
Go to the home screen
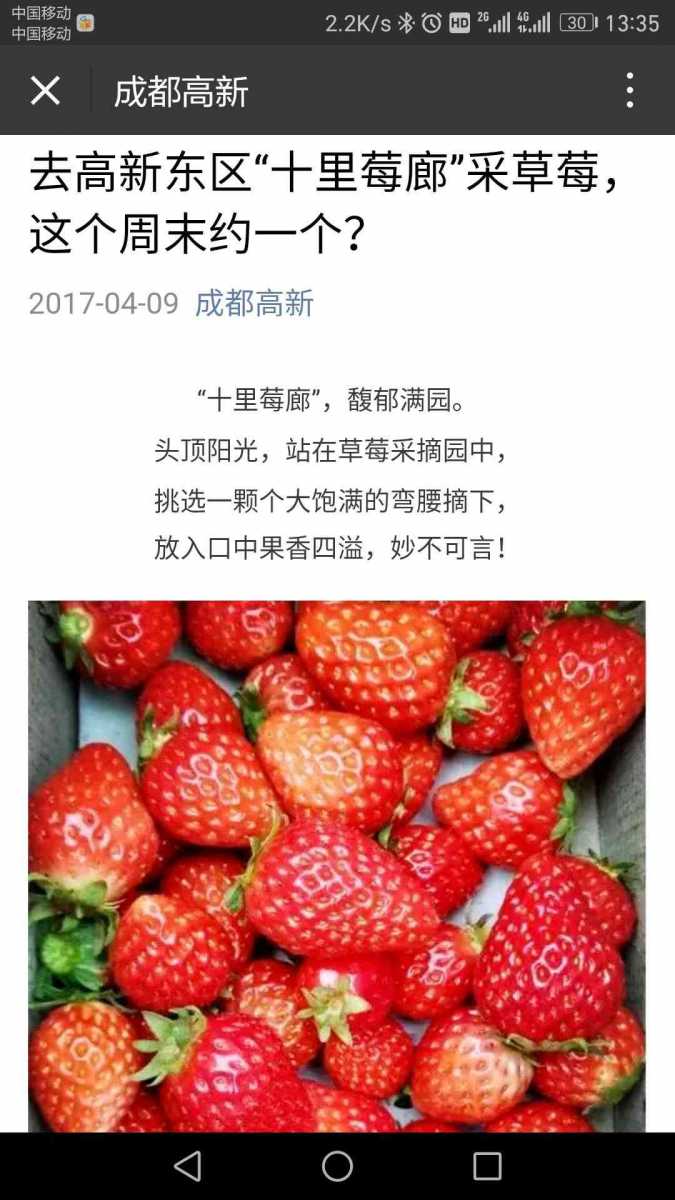[x=337, y=1166]
